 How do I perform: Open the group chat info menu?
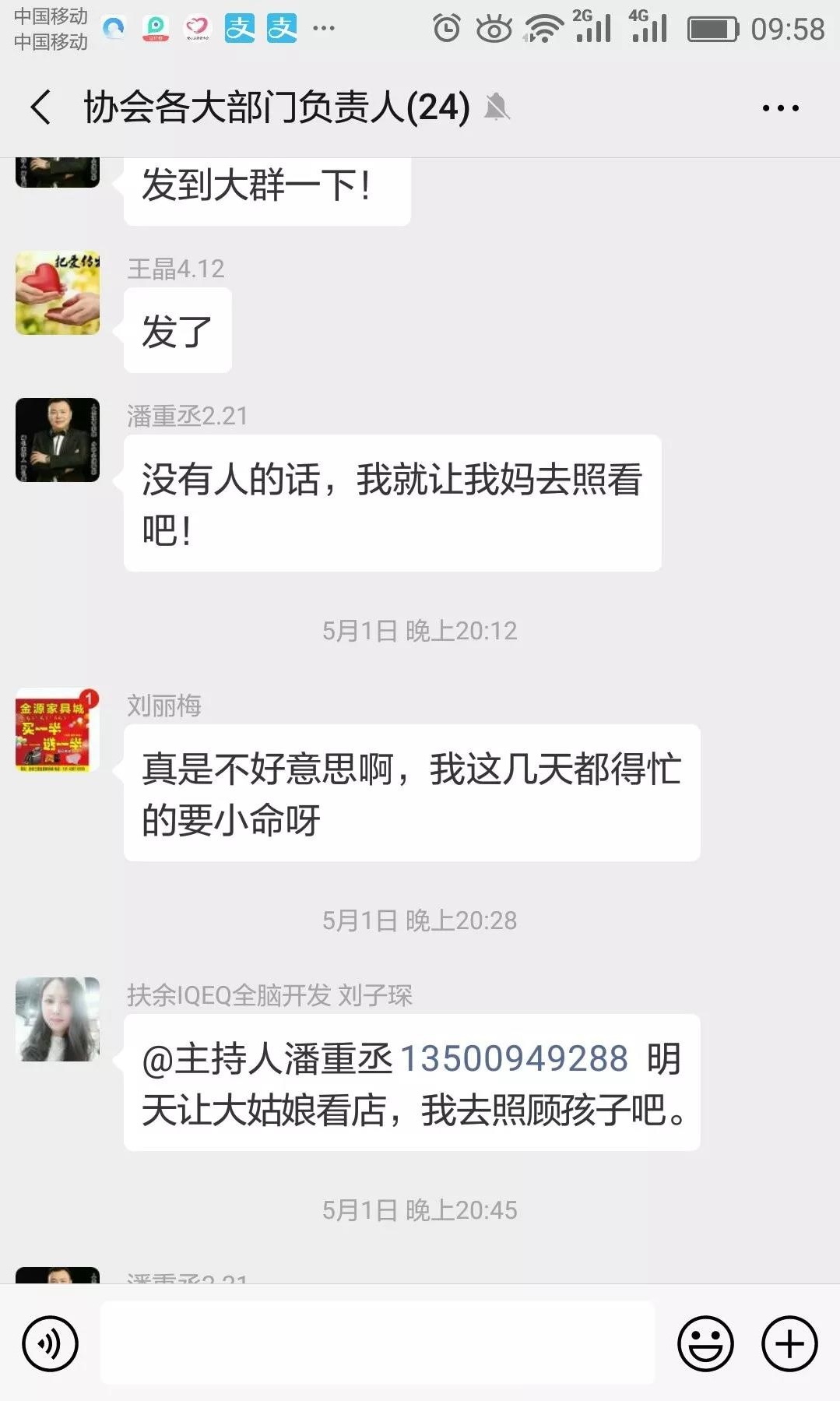tap(780, 108)
